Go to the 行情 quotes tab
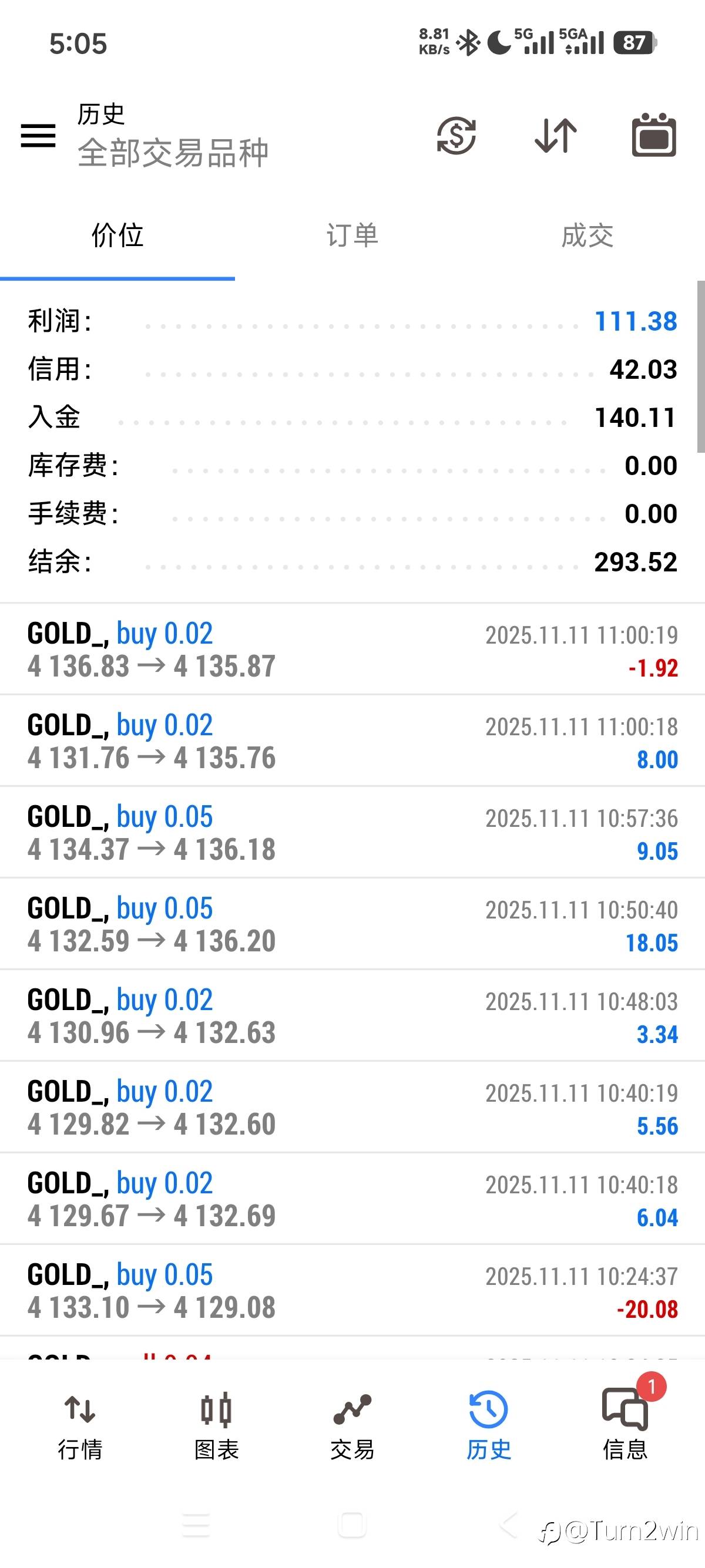Viewport: 705px width, 1568px height. (x=80, y=1425)
